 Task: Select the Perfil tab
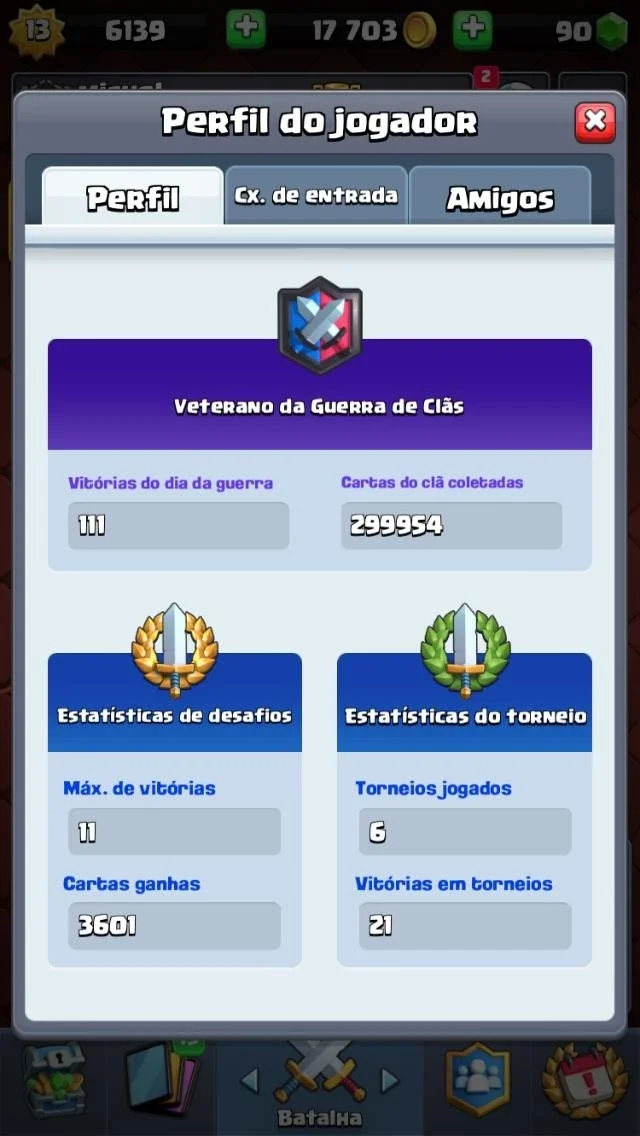tap(133, 196)
